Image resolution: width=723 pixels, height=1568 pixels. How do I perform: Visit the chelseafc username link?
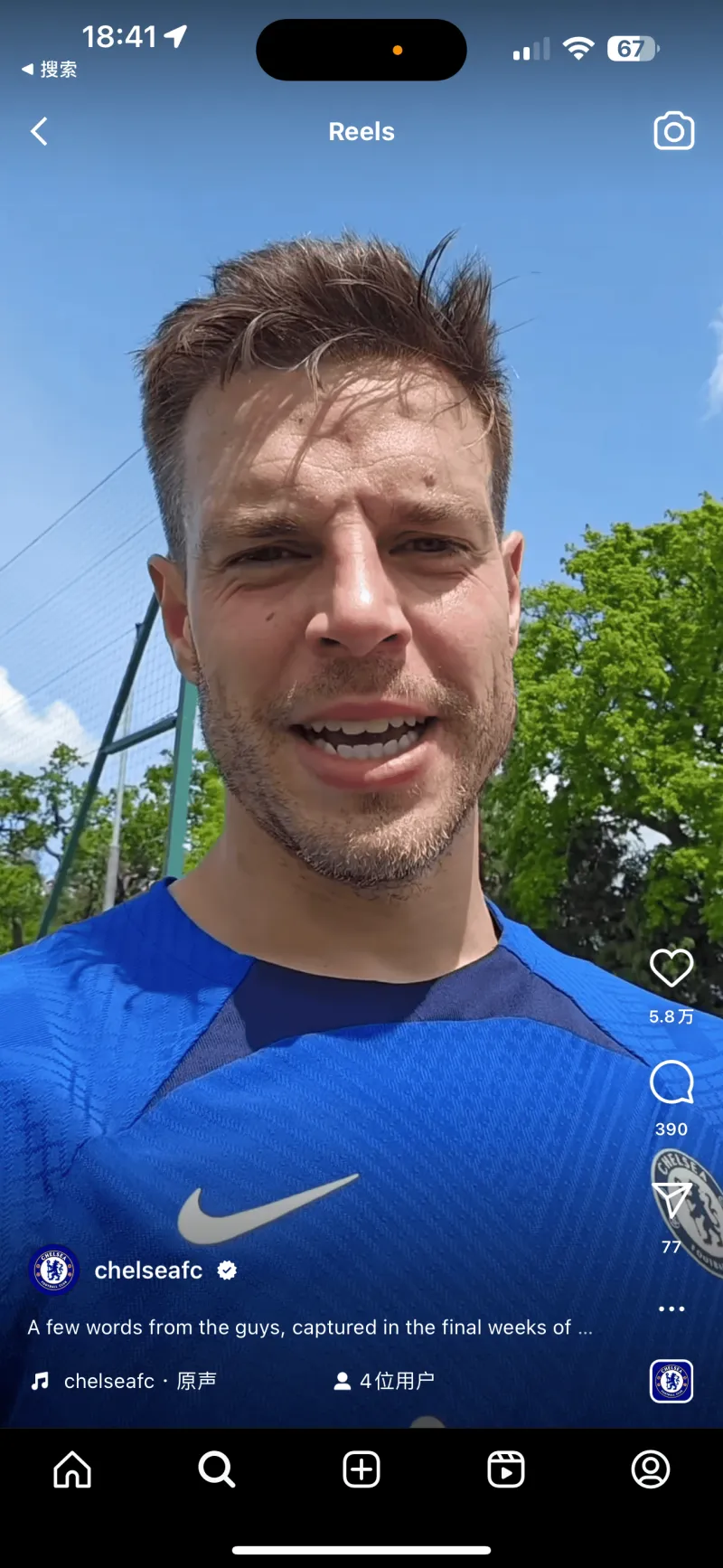[x=148, y=1270]
